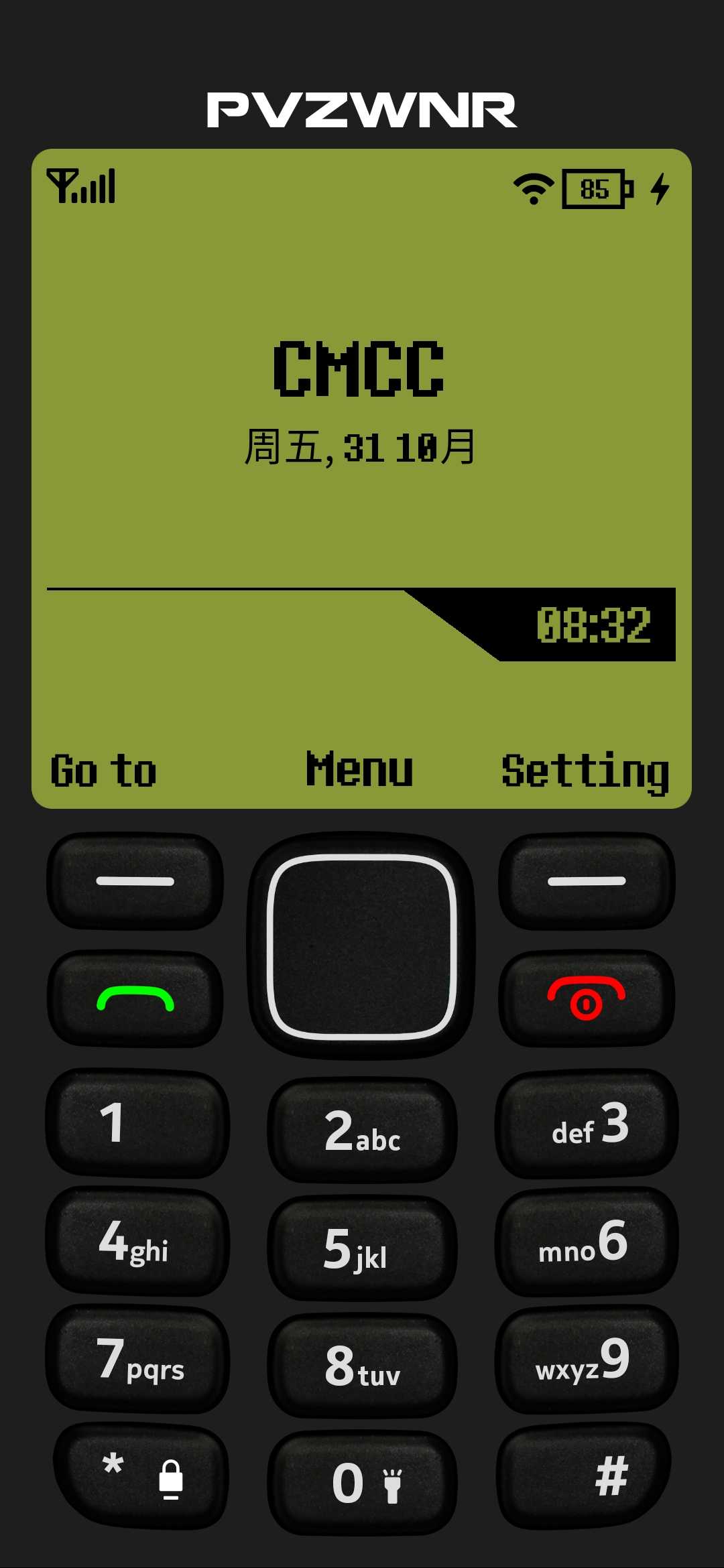Tap the 5 jkl key
The image size is (724, 1568).
362,1248
